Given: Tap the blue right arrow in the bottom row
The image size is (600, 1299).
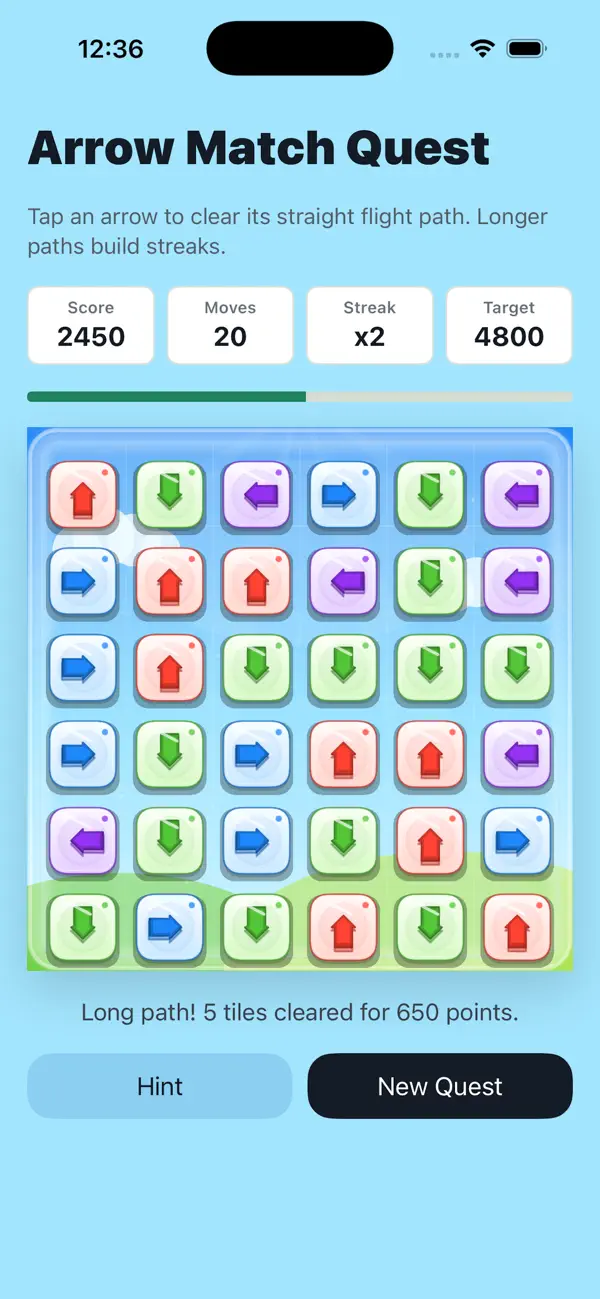Looking at the screenshot, I should (170, 929).
